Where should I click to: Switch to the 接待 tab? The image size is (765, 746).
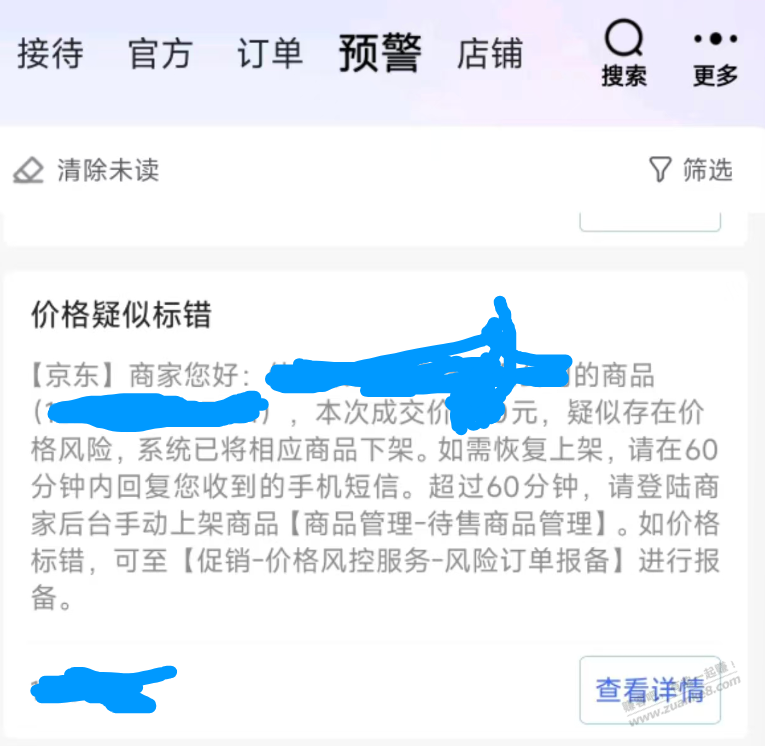click(49, 54)
